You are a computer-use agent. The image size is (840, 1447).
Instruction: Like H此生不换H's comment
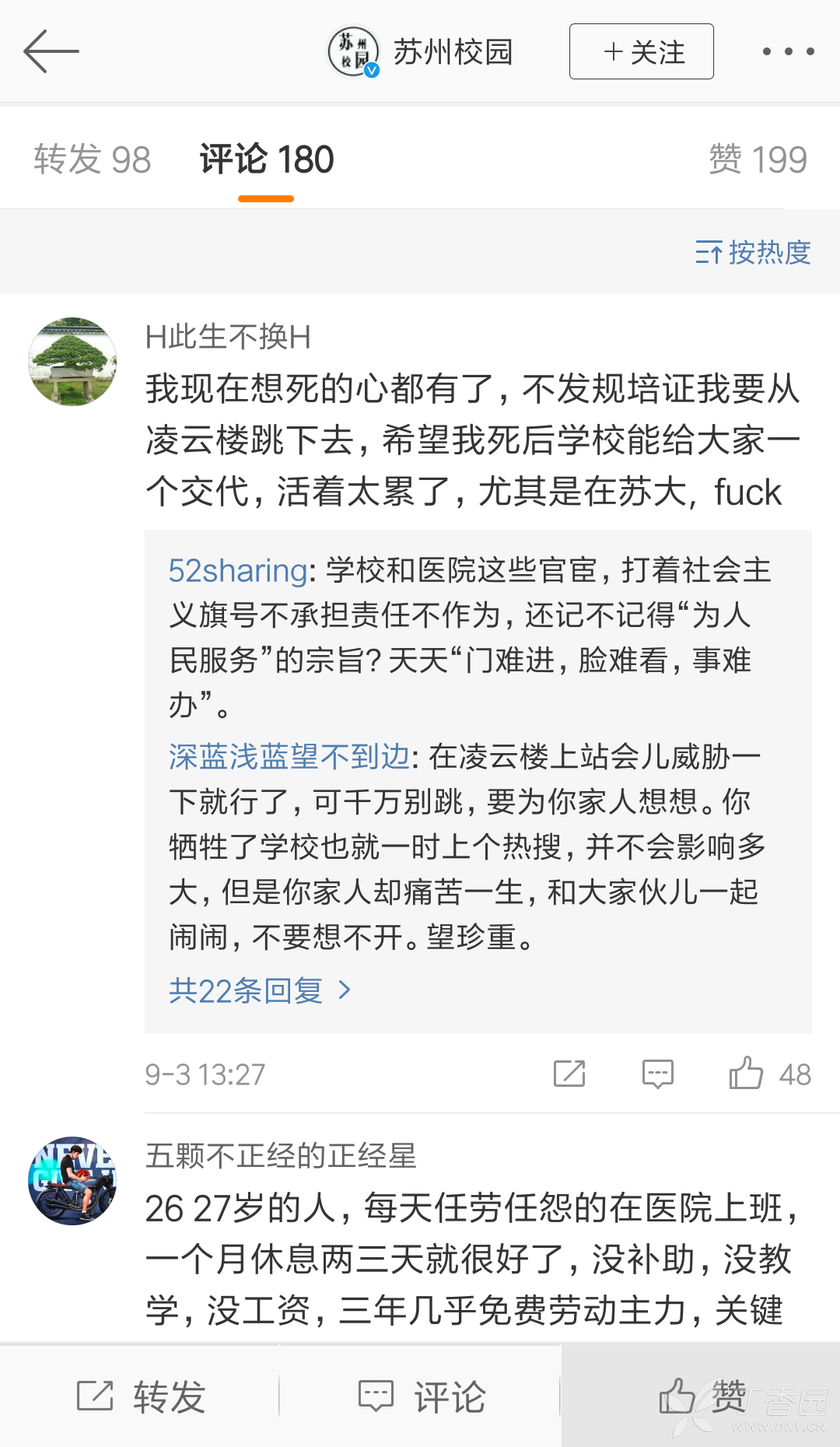[747, 1074]
